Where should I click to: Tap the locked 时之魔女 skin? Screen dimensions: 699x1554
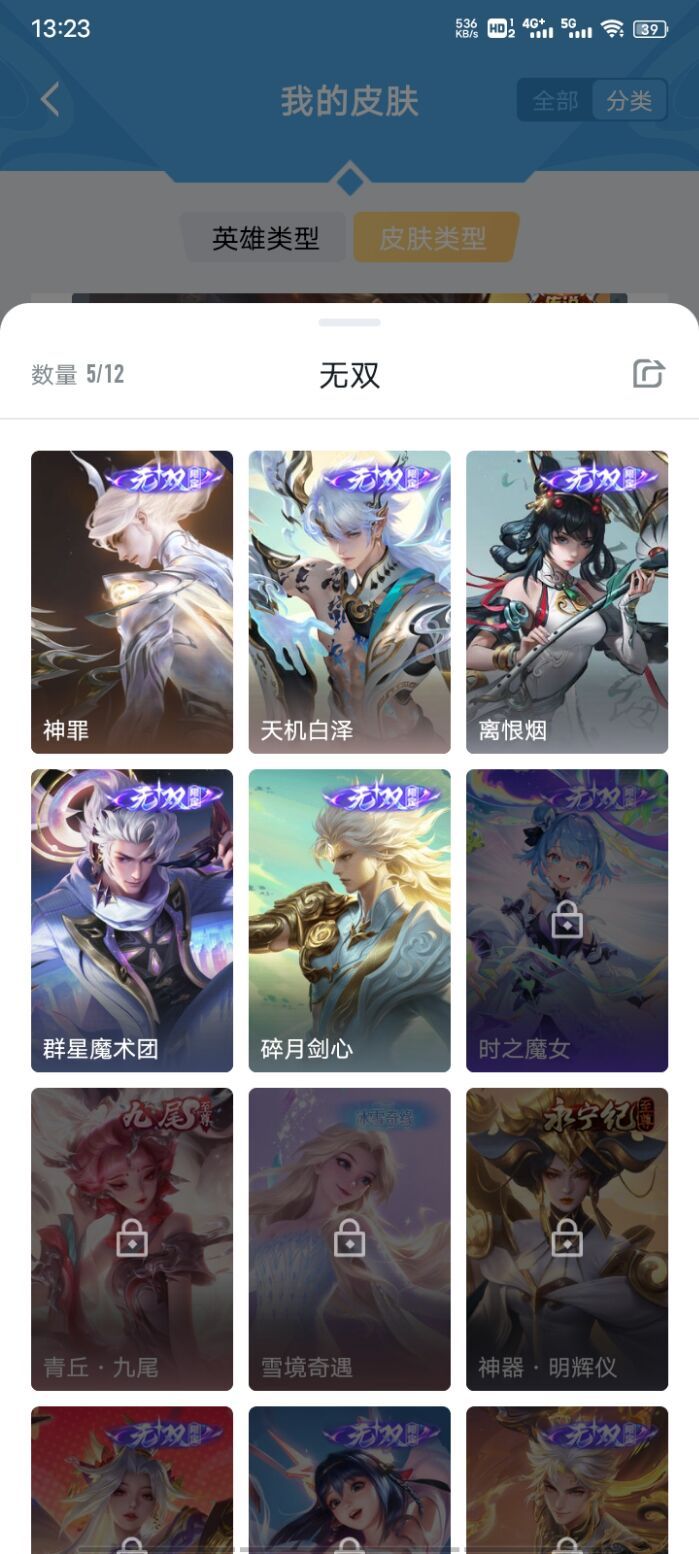click(567, 920)
